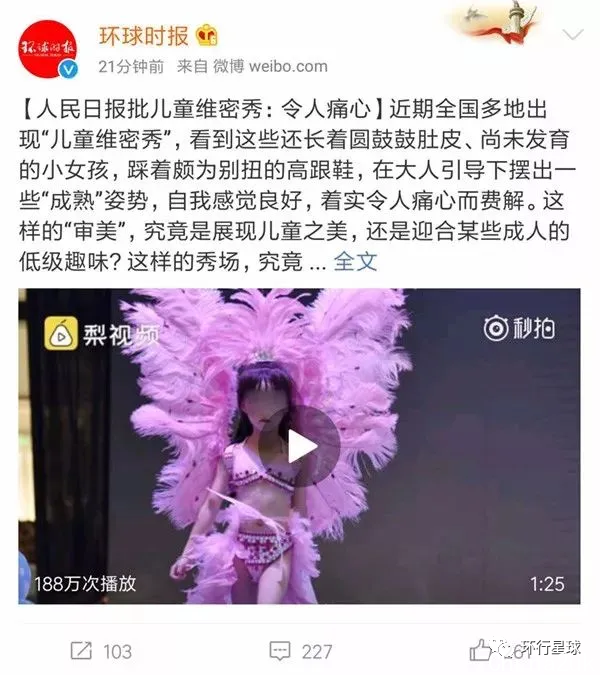Open 环球时报's profile avatar
Screen dimensions: 600x675
click(47, 50)
